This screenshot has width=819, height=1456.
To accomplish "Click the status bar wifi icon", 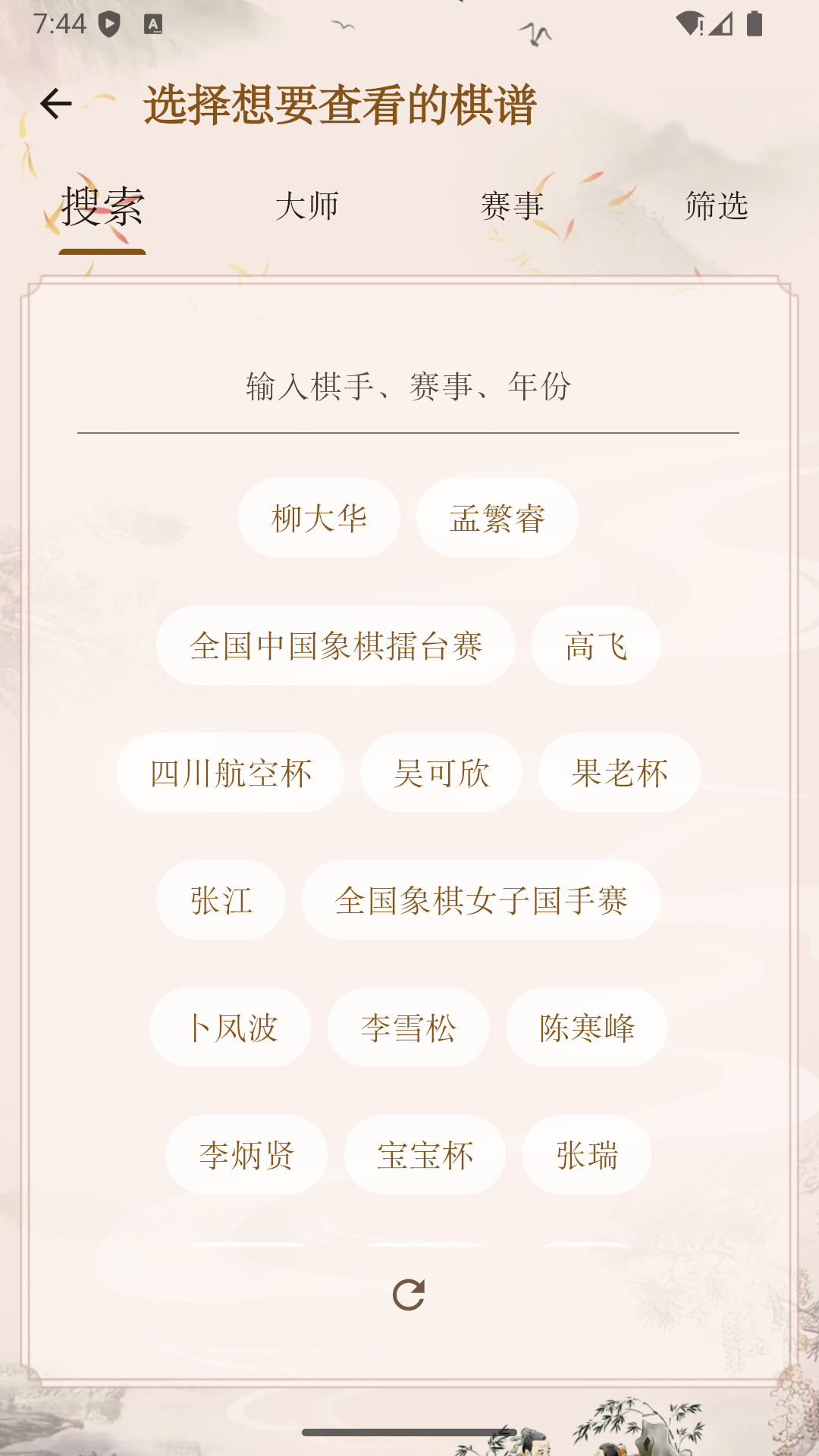I will click(x=689, y=23).
